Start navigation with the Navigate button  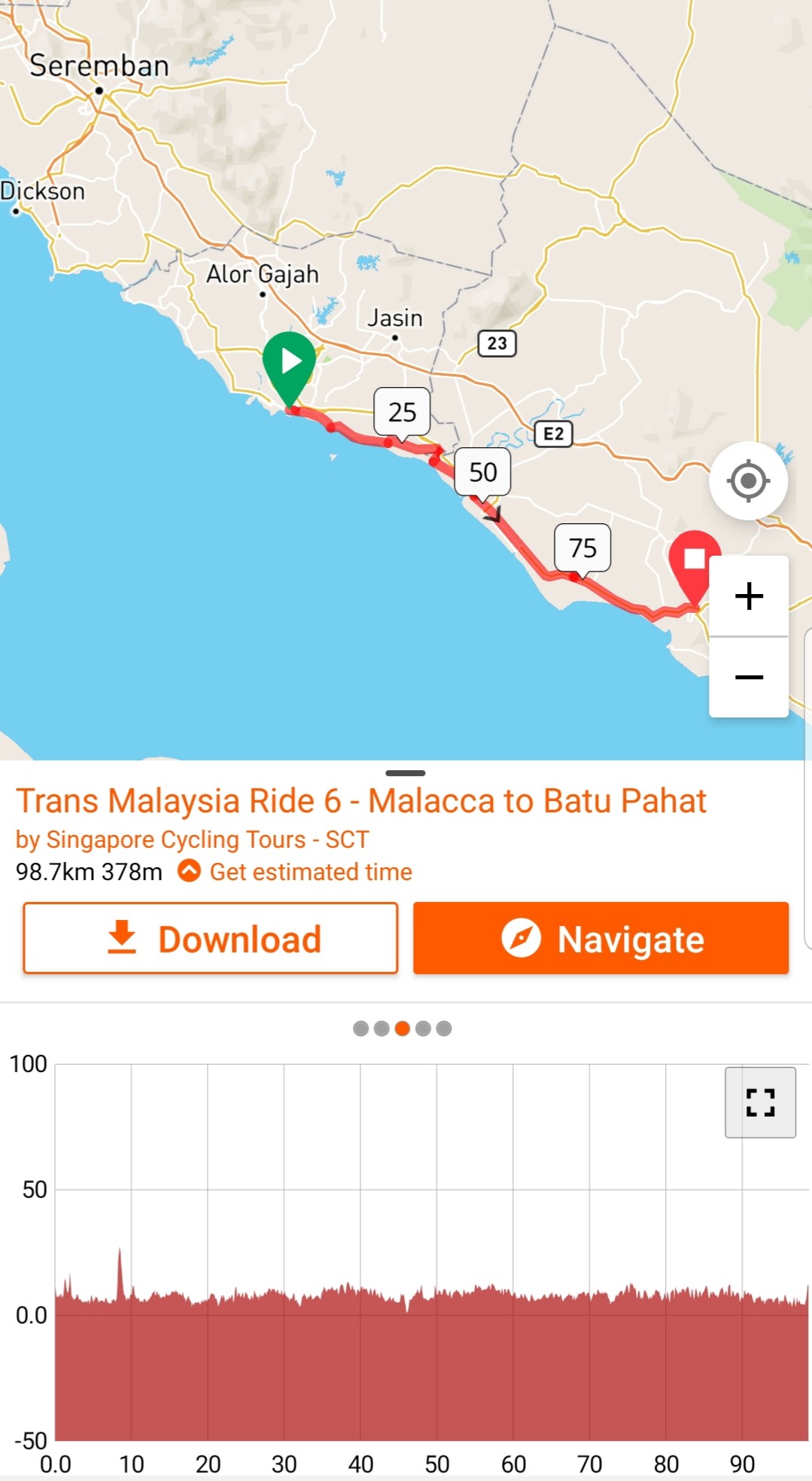pyautogui.click(x=601, y=938)
